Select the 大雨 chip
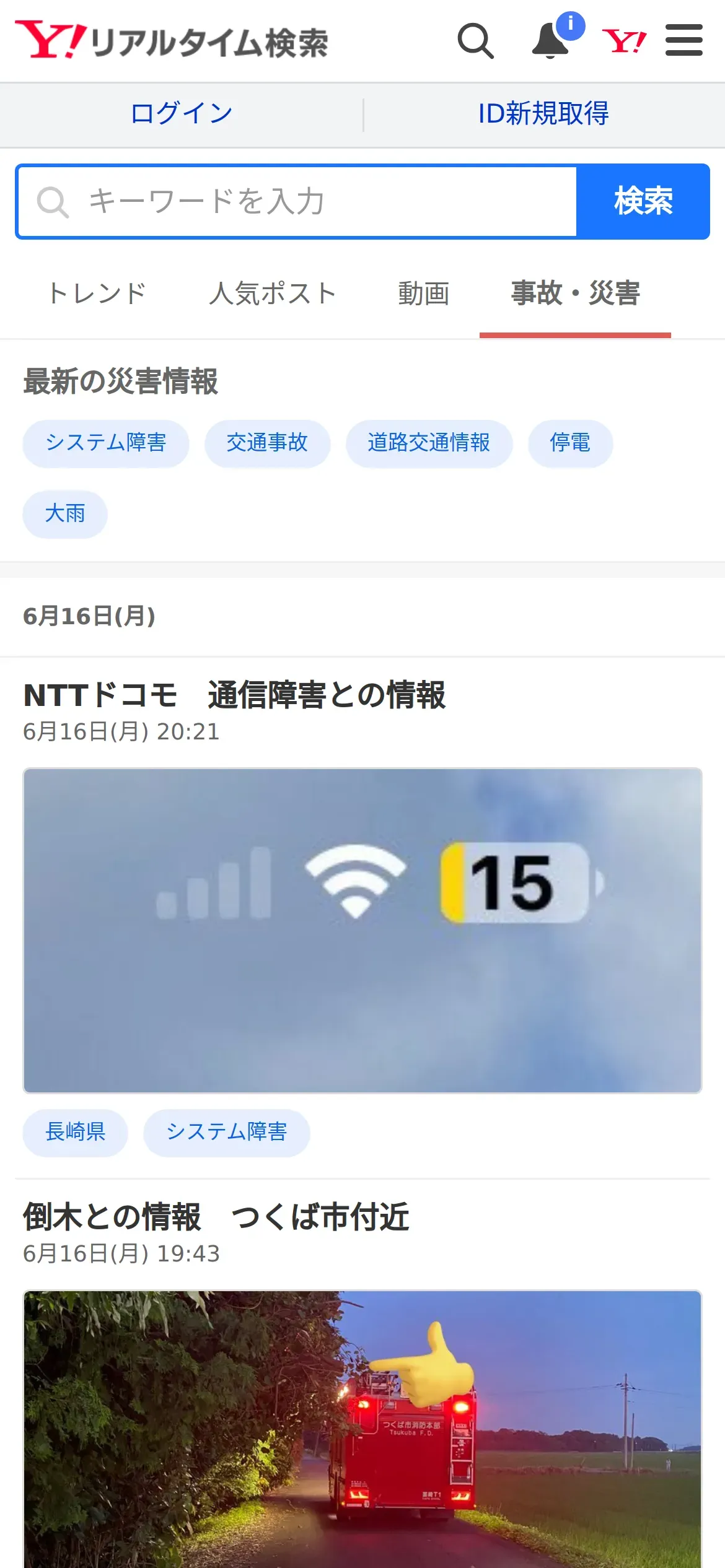 click(65, 514)
